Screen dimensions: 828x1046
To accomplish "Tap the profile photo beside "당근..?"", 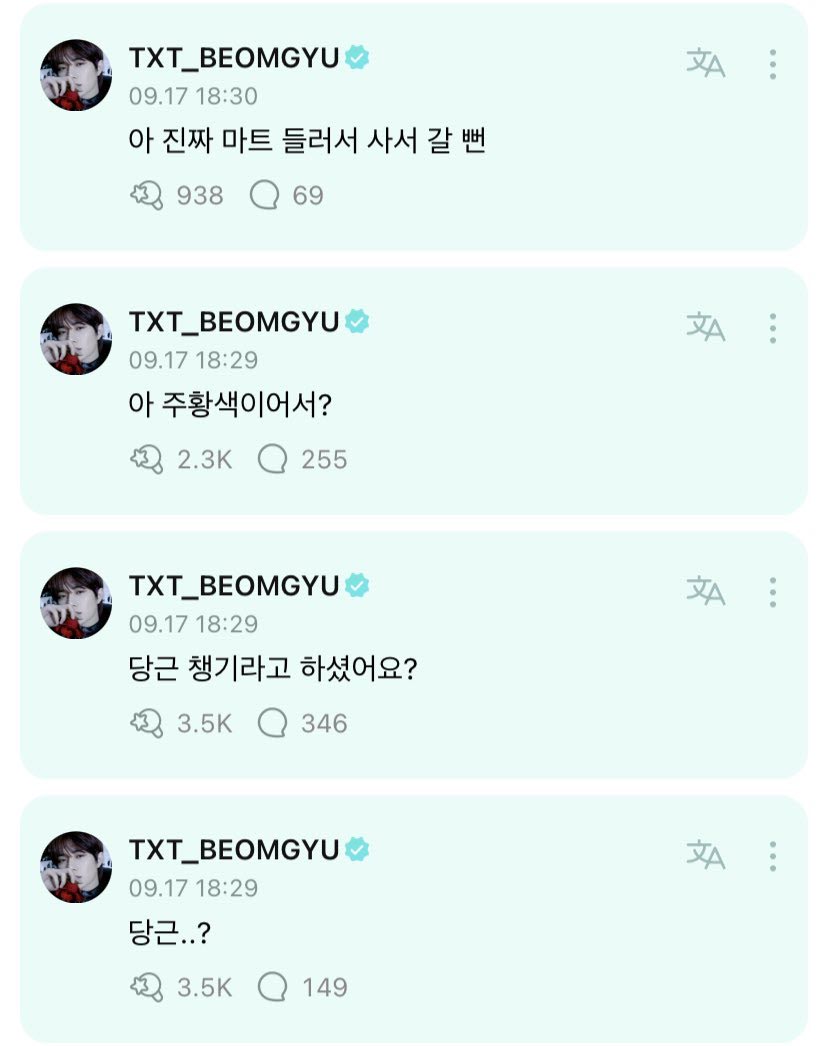I will (75, 867).
